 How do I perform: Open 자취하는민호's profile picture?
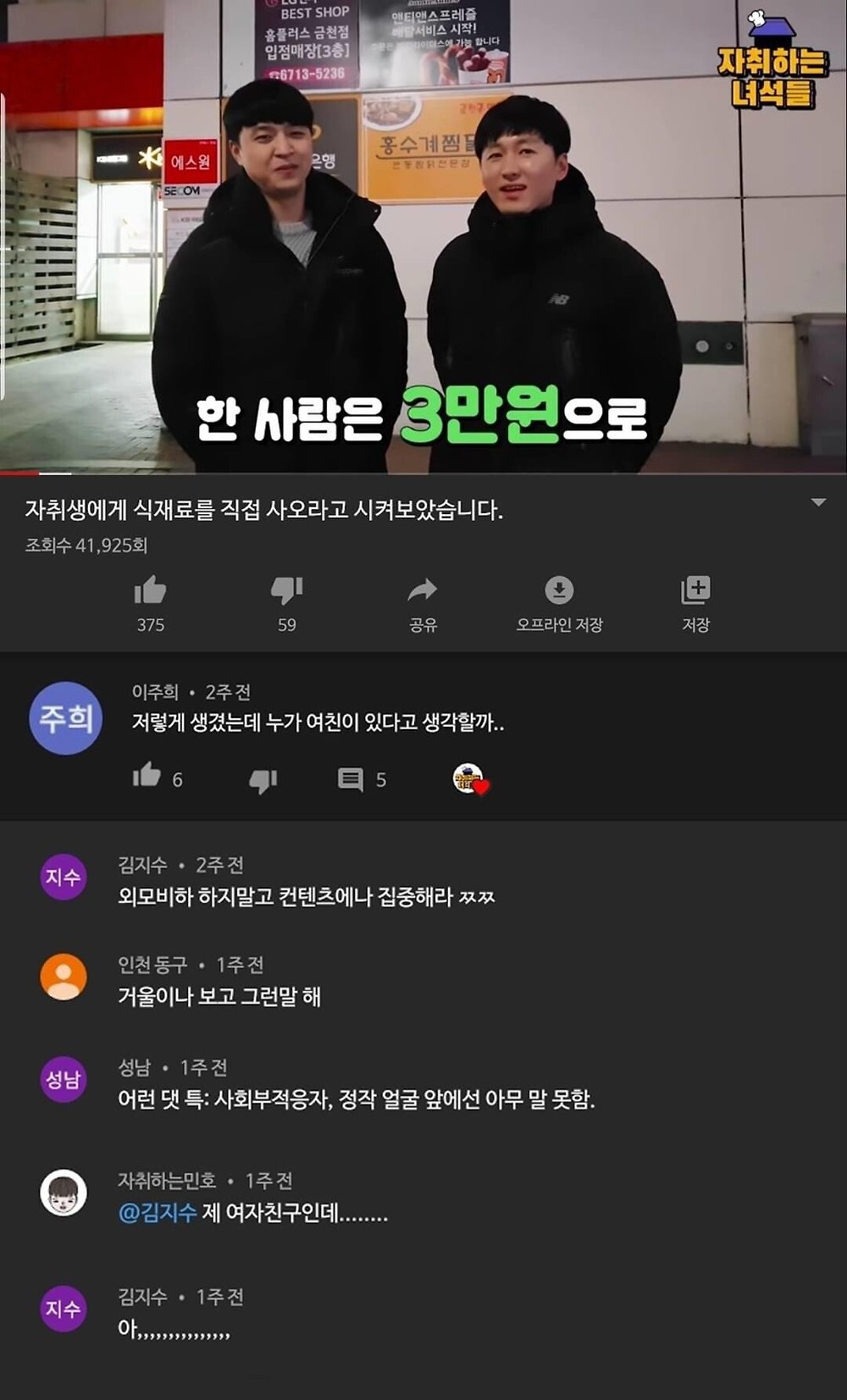tap(64, 1192)
